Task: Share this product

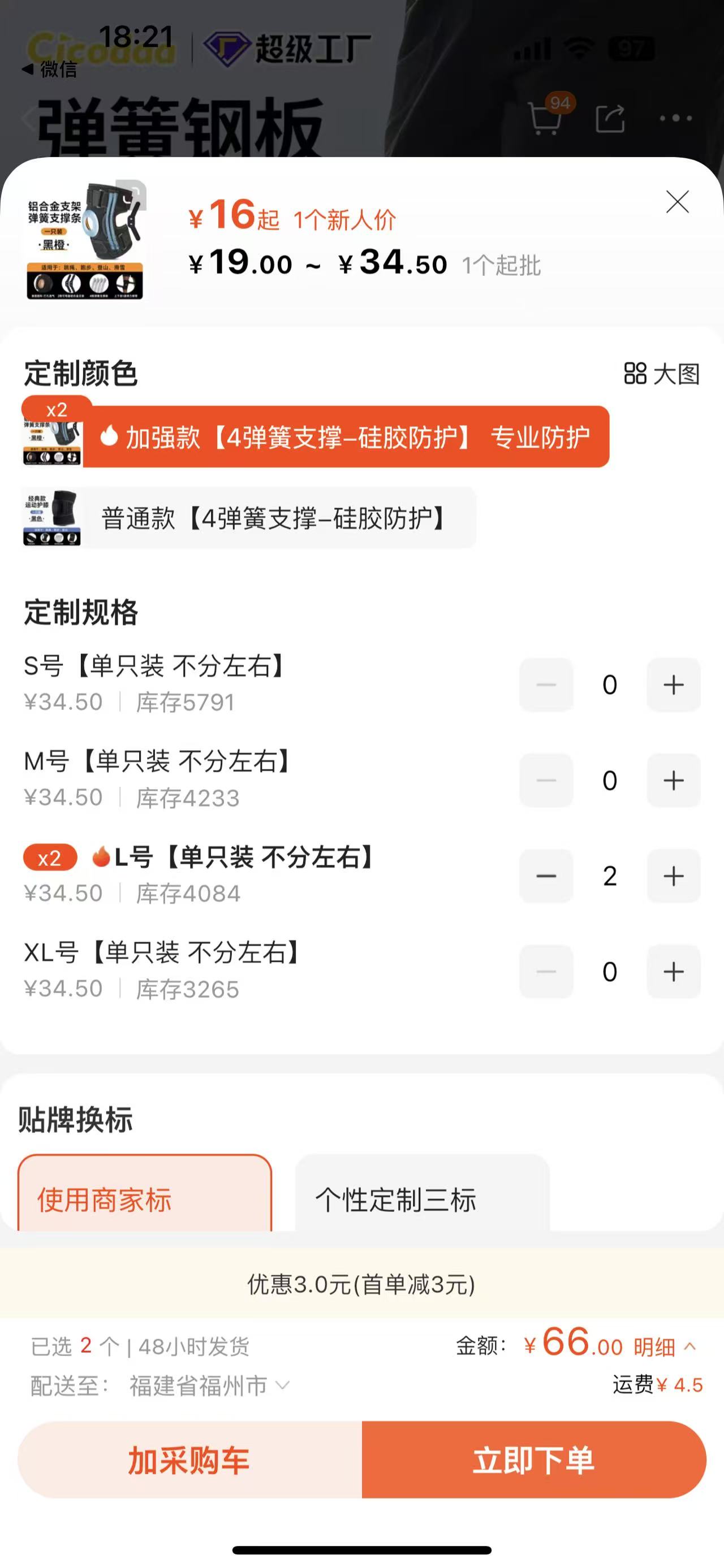Action: pos(610,118)
